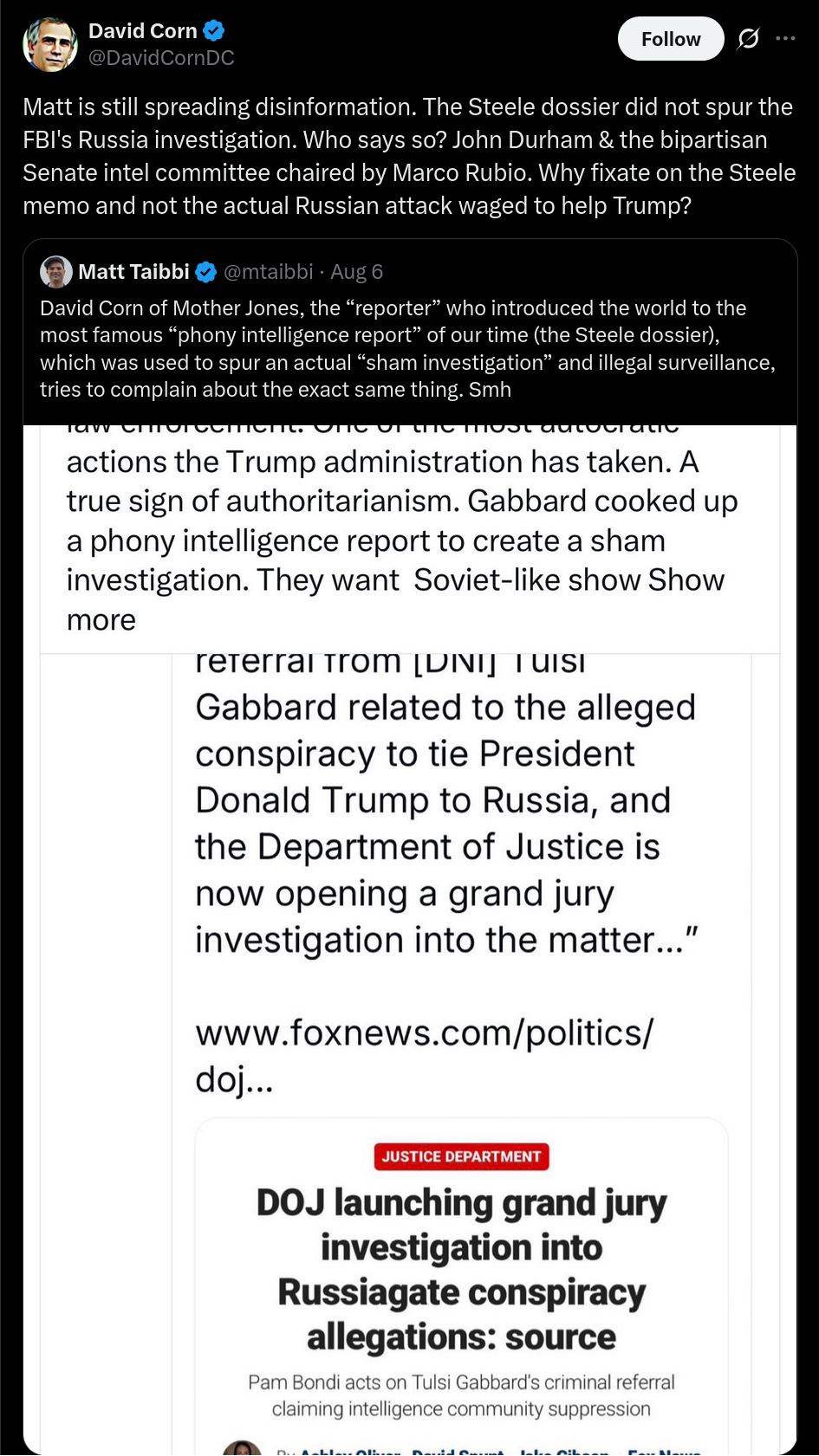Open the three-dot overflow menu
The width and height of the screenshot is (819, 1456).
pyautogui.click(x=785, y=38)
